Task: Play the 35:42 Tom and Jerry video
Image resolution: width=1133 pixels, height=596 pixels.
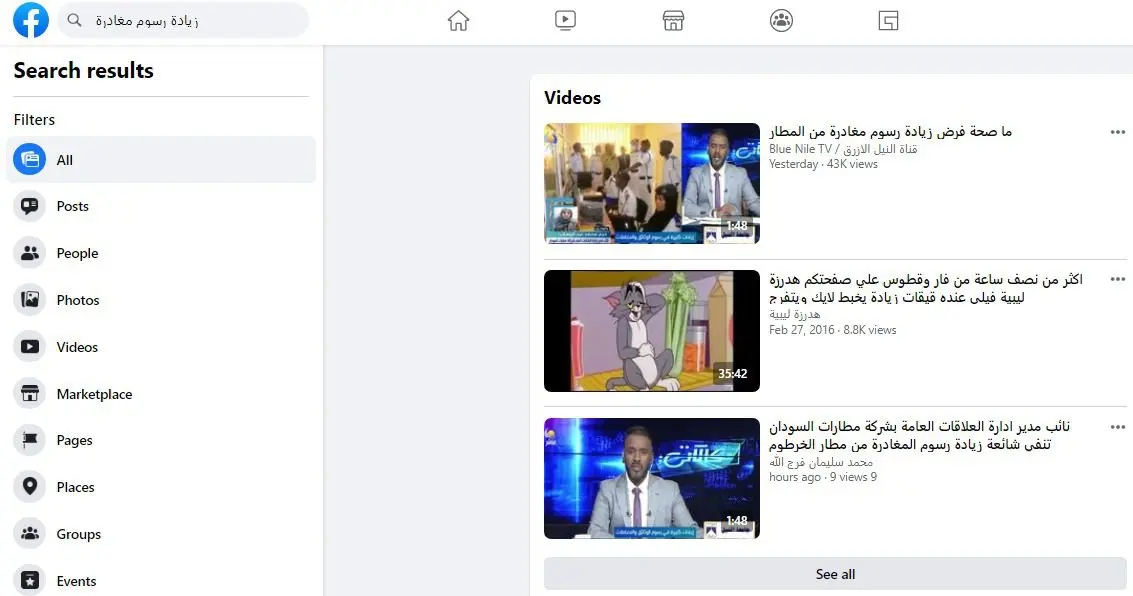Action: pos(652,331)
